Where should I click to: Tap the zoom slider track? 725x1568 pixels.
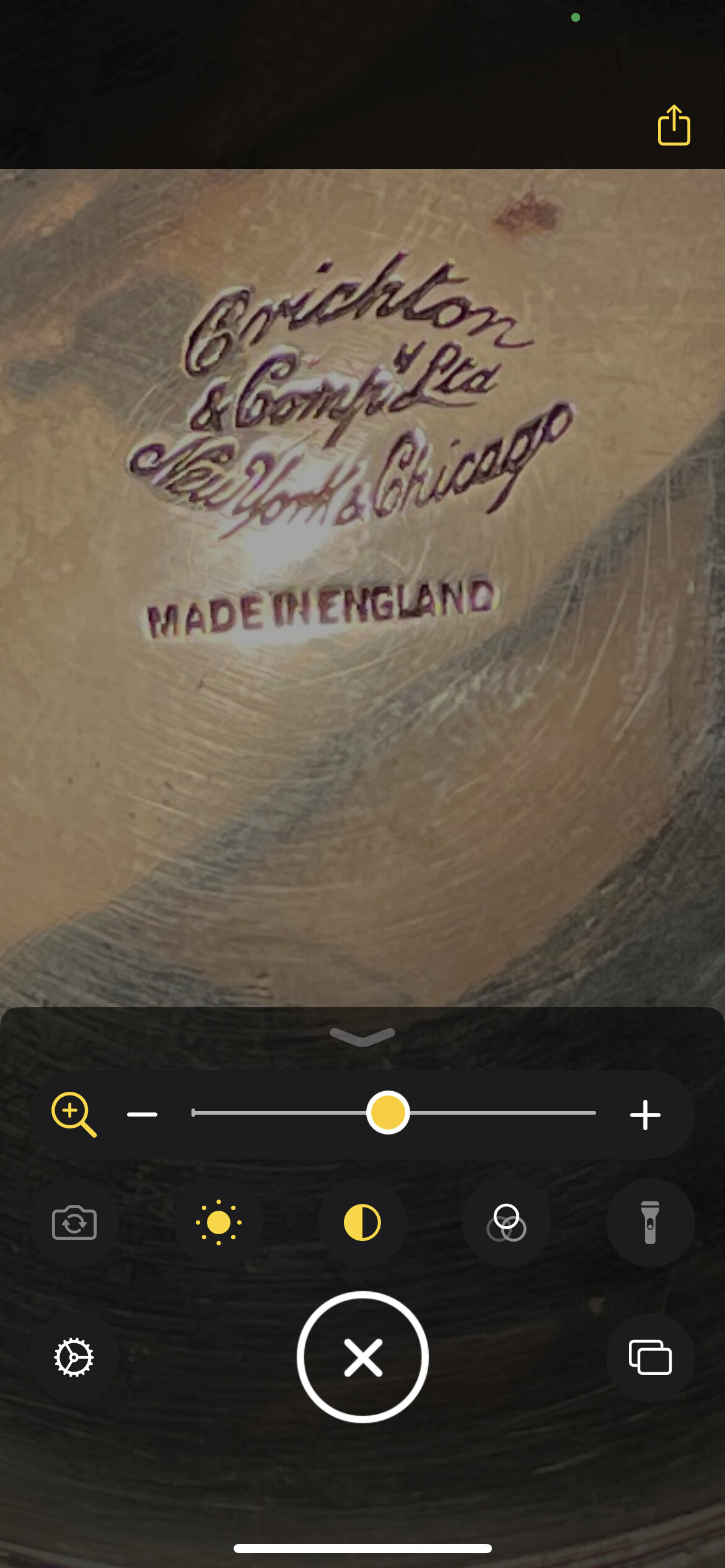(394, 1113)
